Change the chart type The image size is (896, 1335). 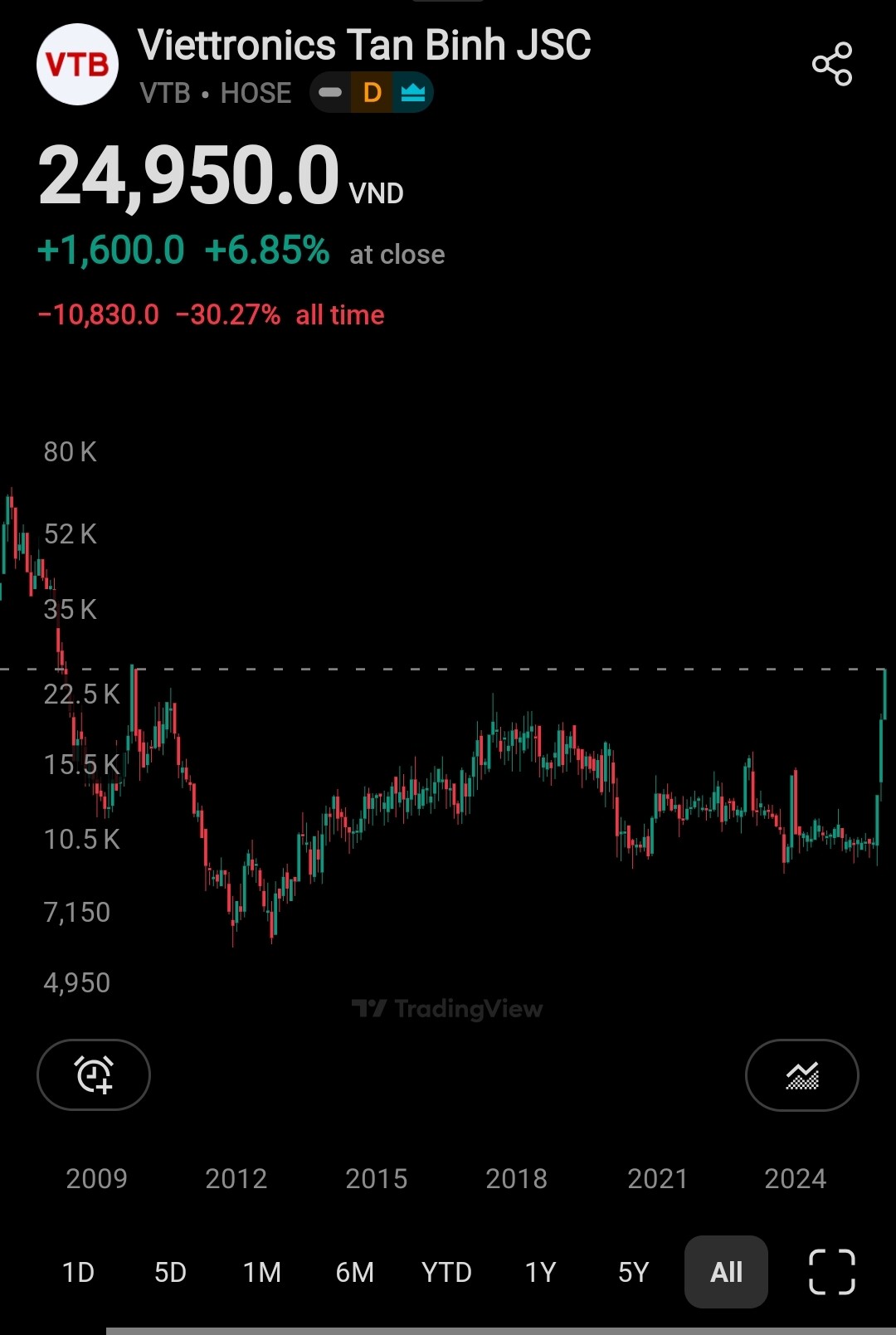pos(801,1074)
